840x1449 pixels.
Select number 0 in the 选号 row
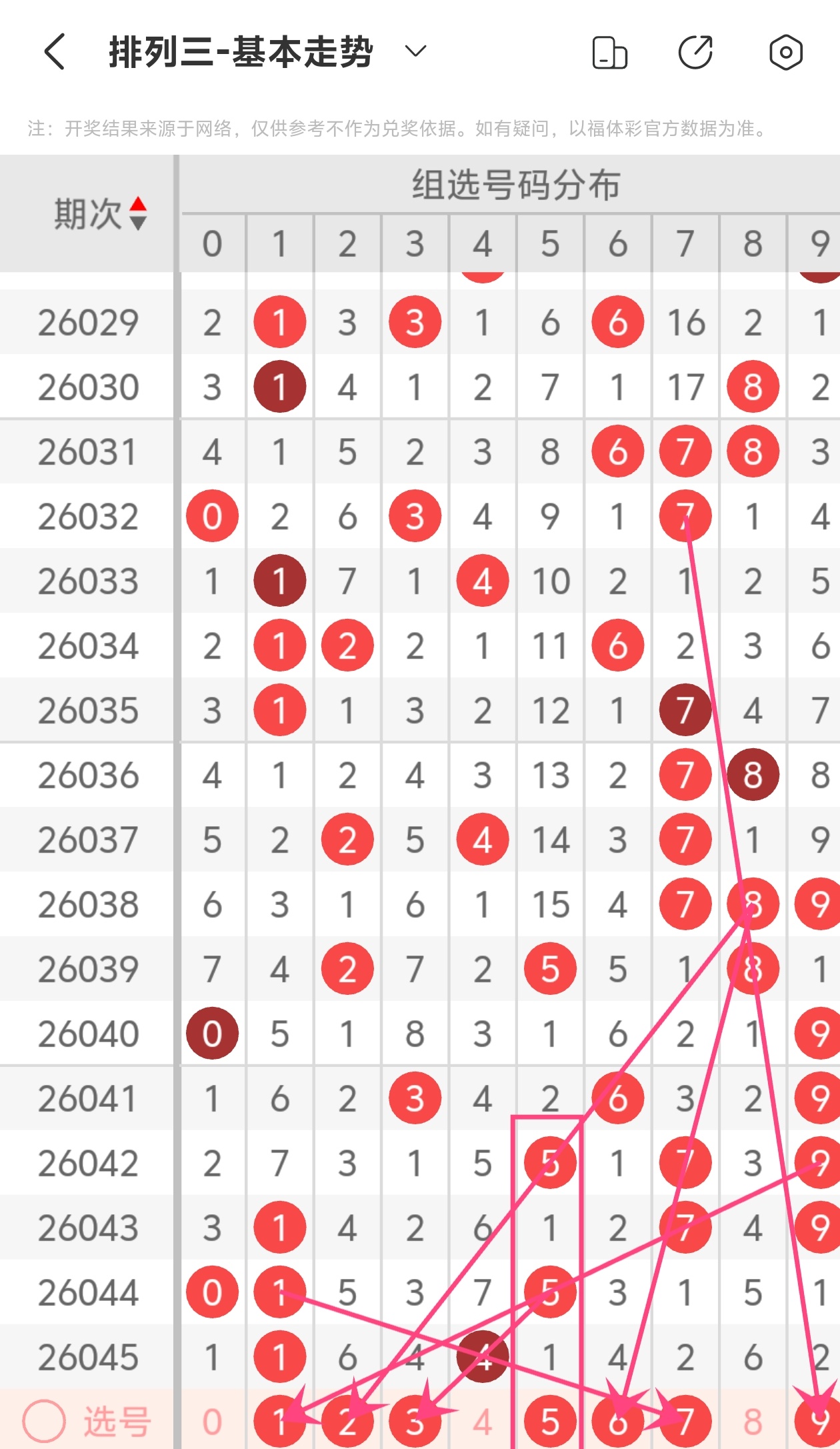[x=212, y=1422]
